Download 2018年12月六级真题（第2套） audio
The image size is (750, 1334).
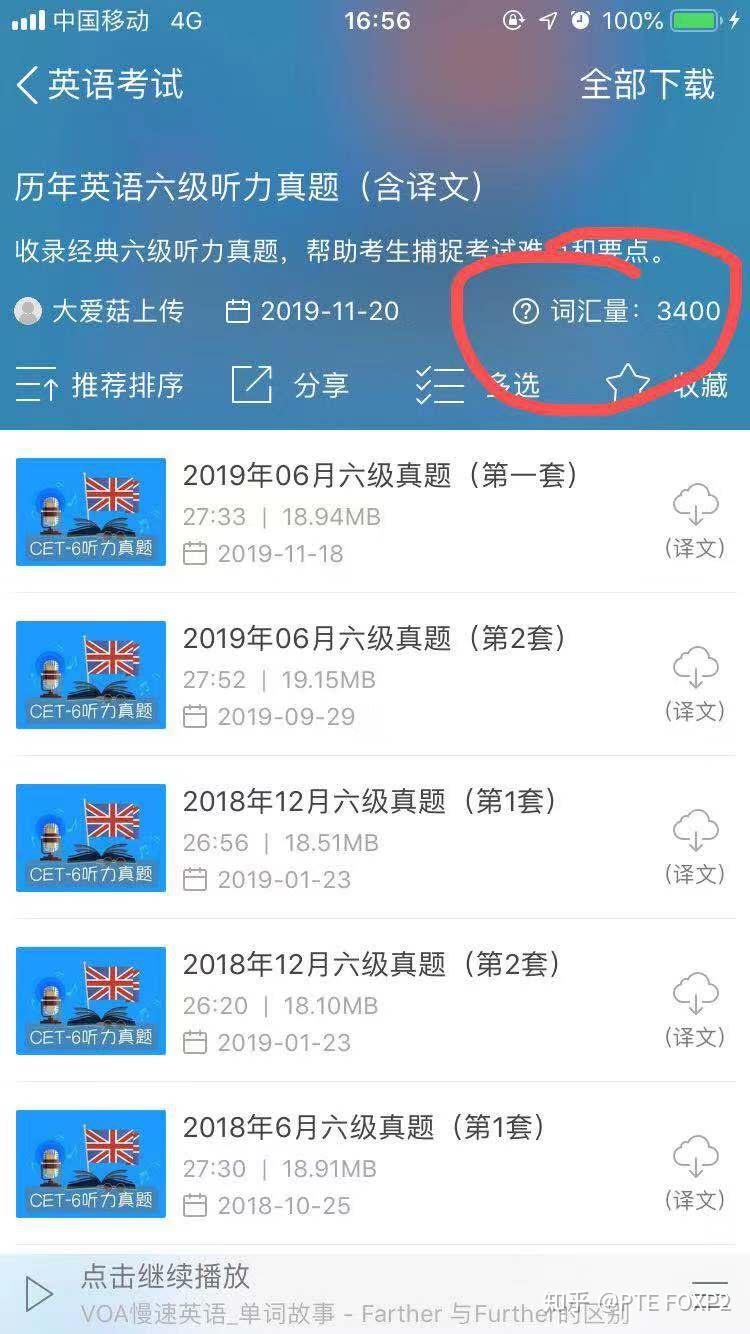695,1009
